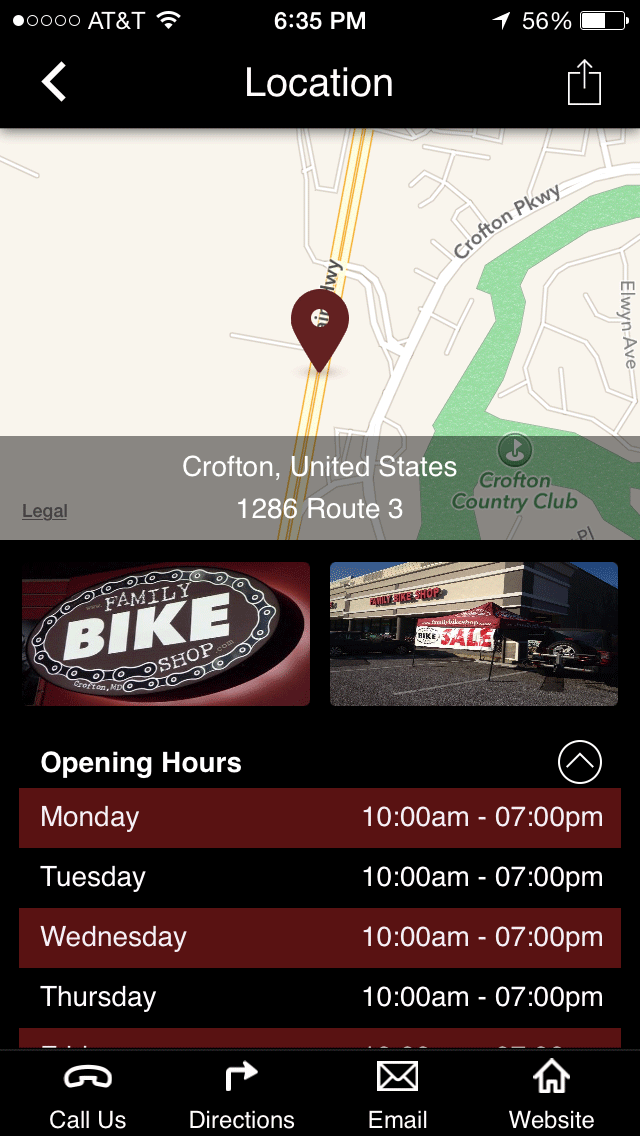Go back using the top arrow

54,82
